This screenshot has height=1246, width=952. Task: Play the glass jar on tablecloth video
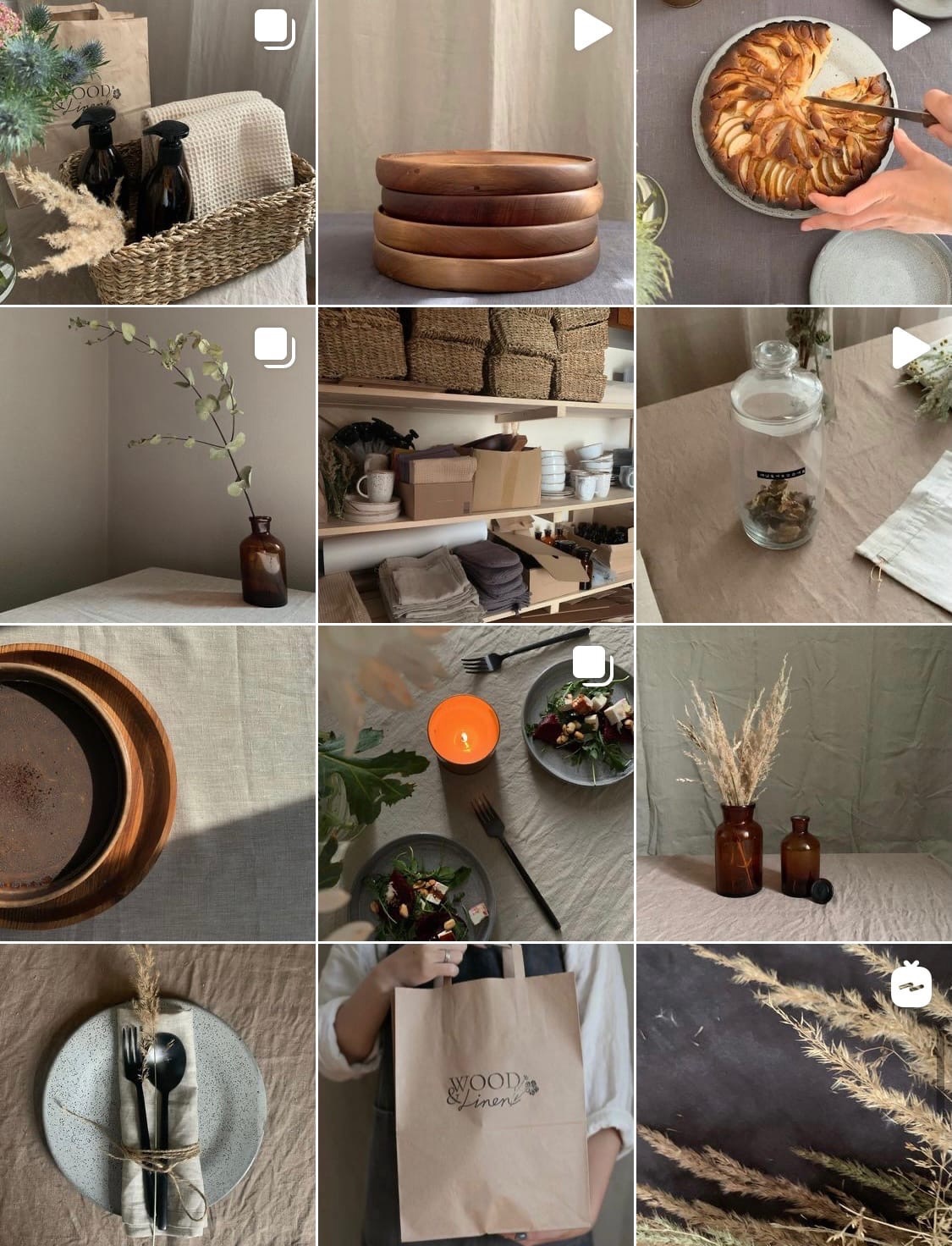click(x=794, y=464)
